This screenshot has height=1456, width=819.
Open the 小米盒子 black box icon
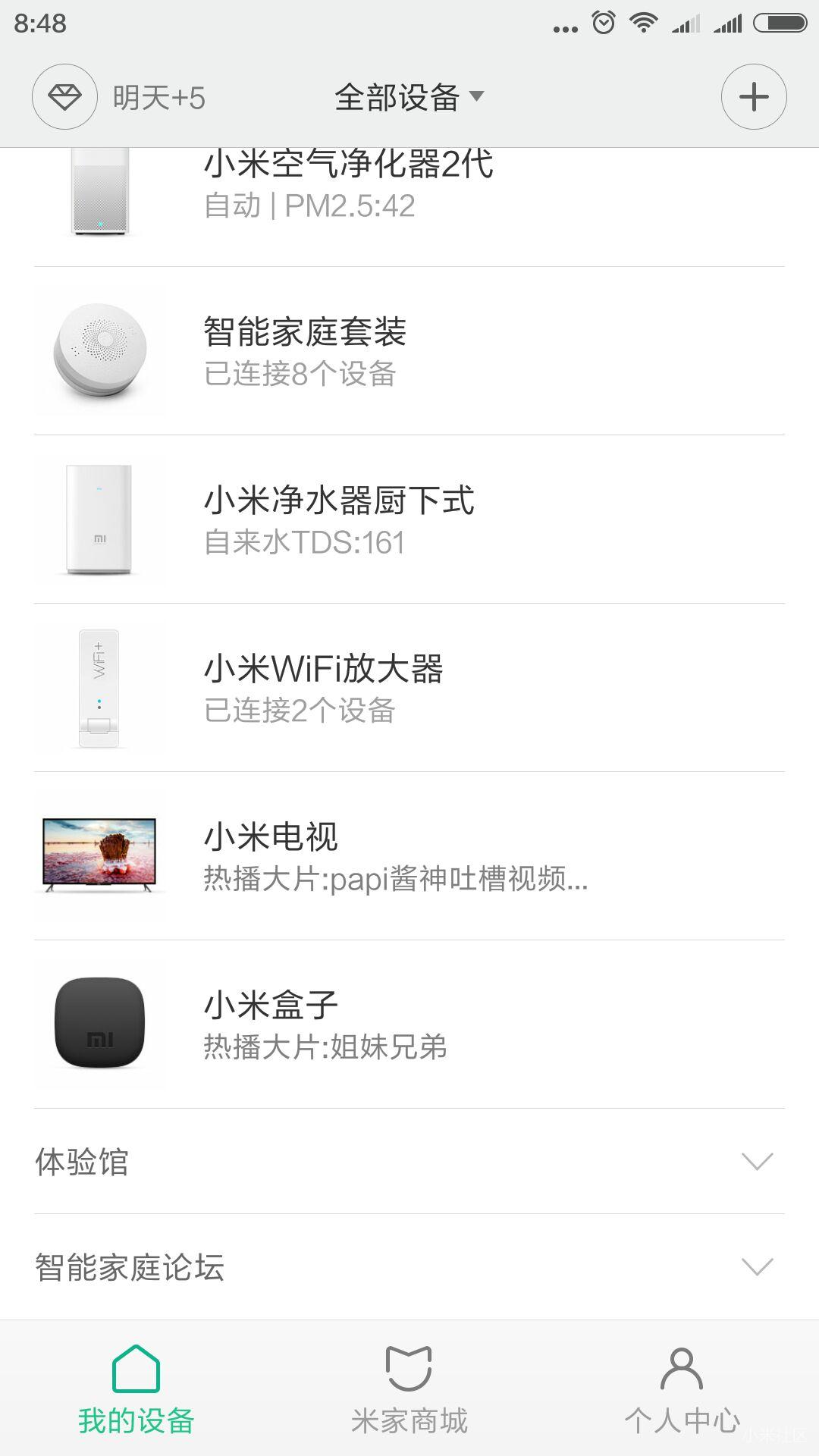coord(99,1022)
